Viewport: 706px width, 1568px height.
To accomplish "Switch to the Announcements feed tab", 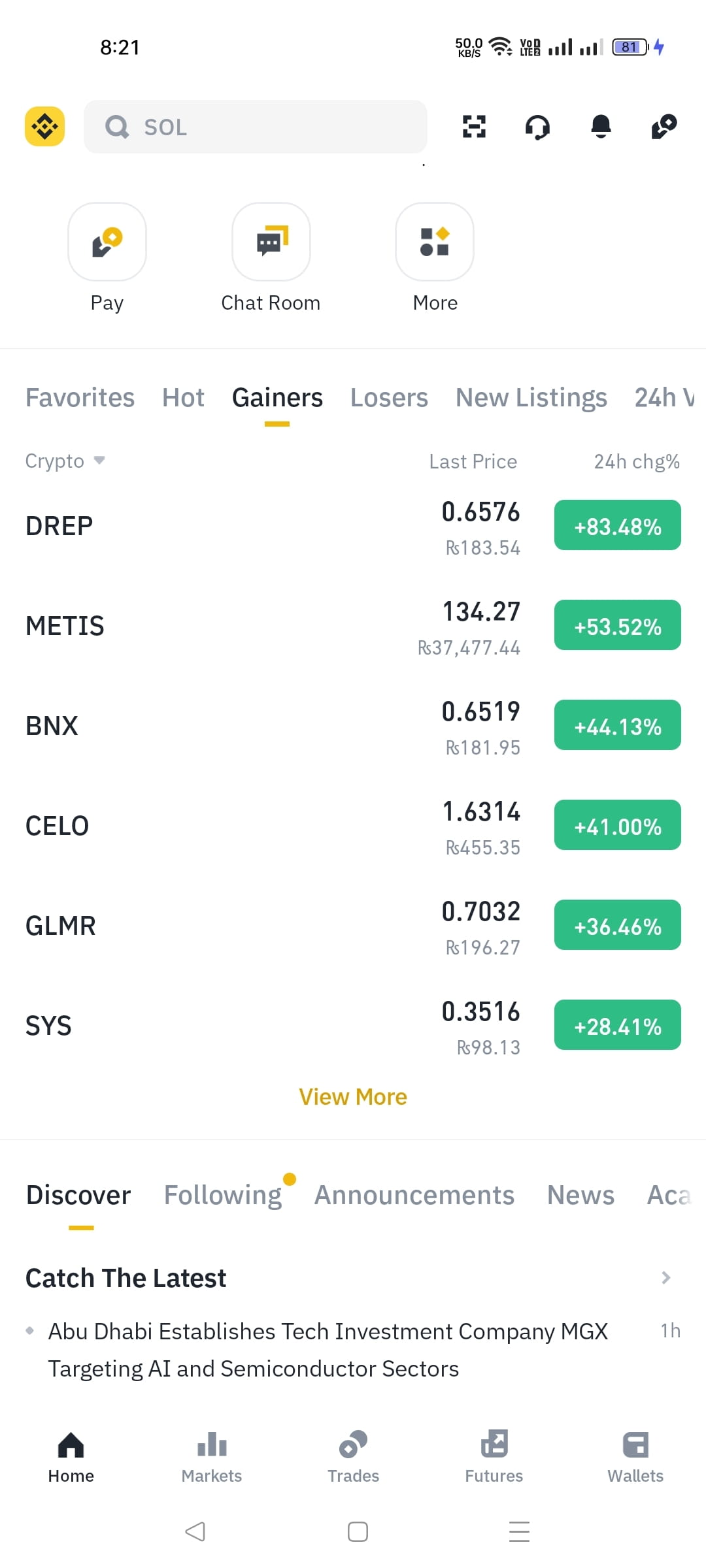I will 414,1195.
